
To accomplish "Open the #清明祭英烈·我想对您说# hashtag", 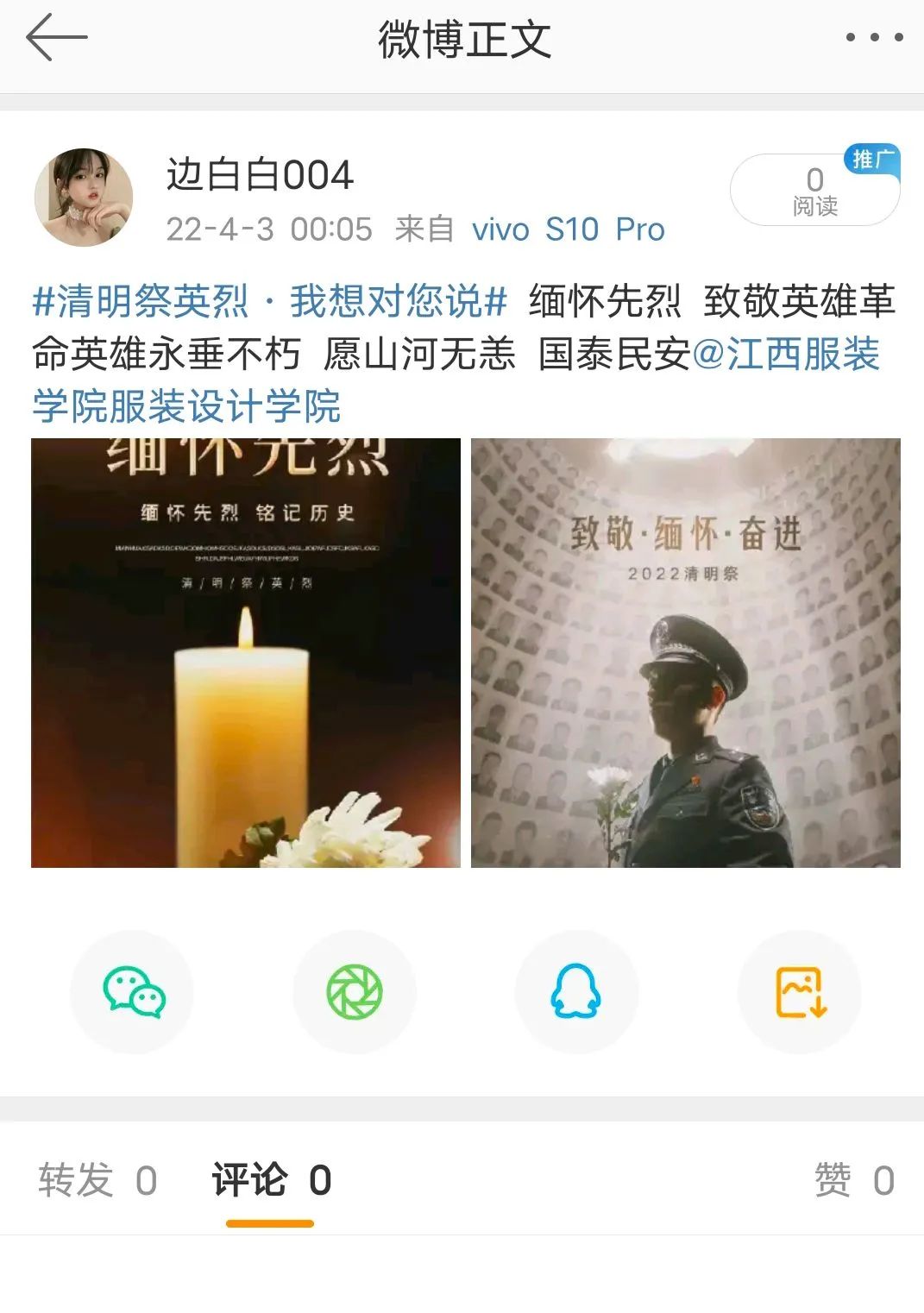I will point(269,302).
